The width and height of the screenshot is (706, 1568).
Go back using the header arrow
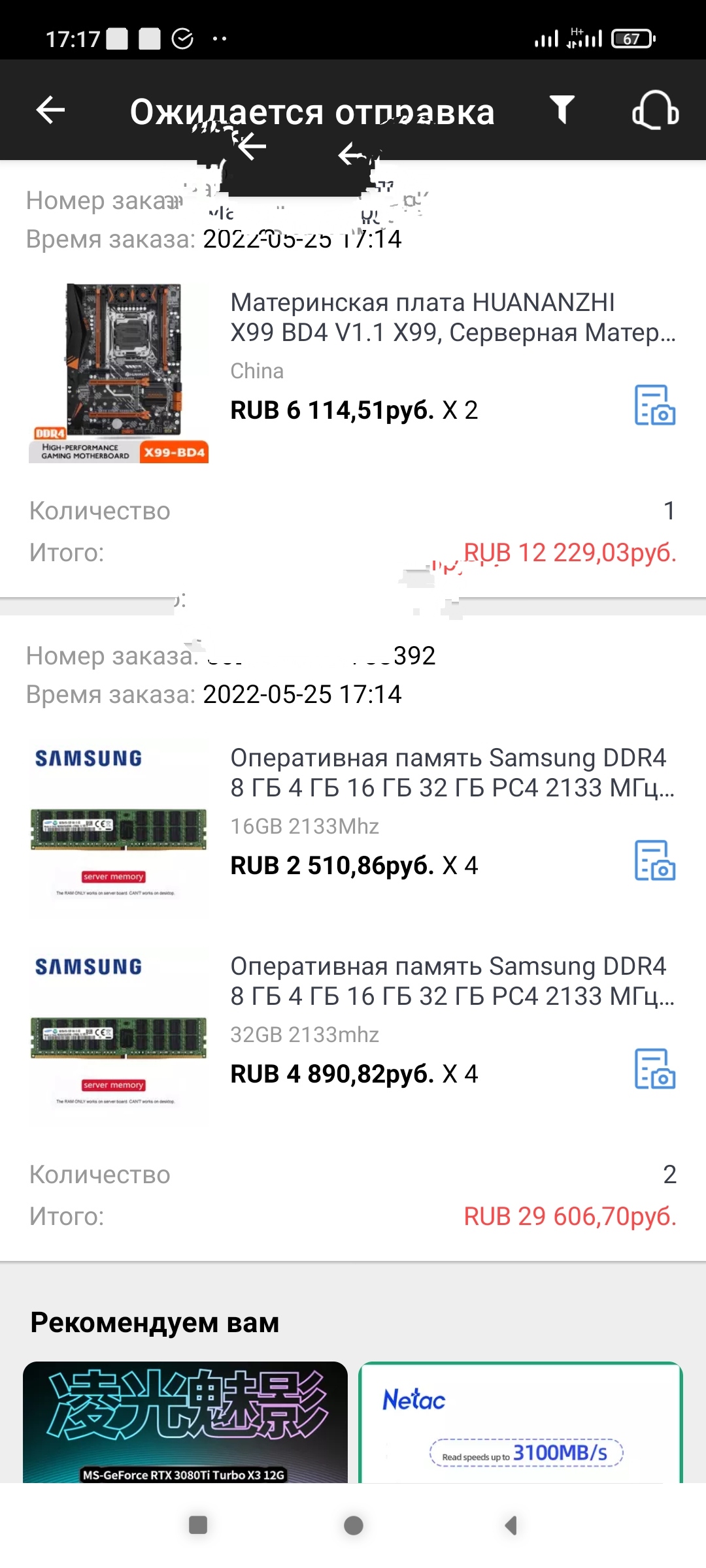point(50,110)
